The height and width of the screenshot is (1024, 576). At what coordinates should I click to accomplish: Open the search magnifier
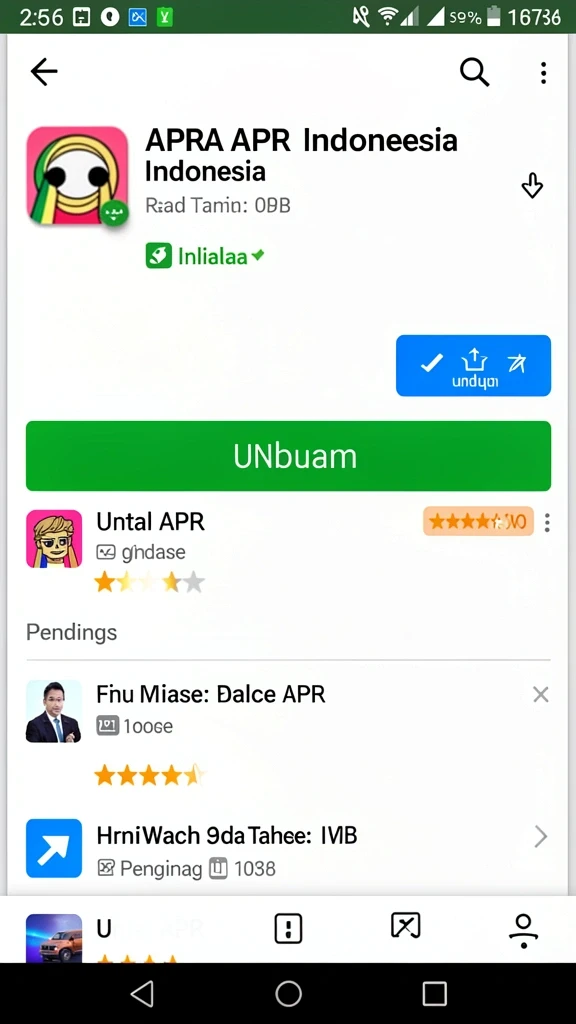tap(474, 72)
